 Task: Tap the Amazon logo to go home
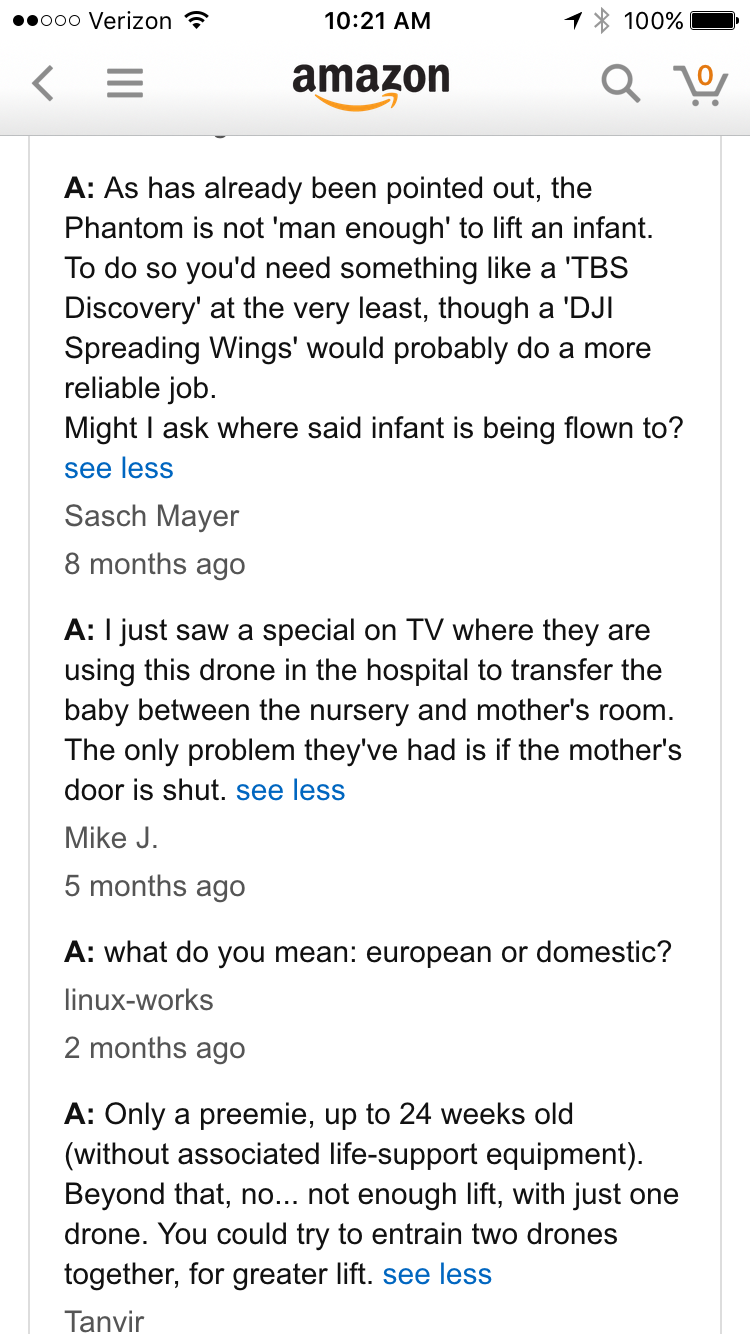tap(371, 84)
